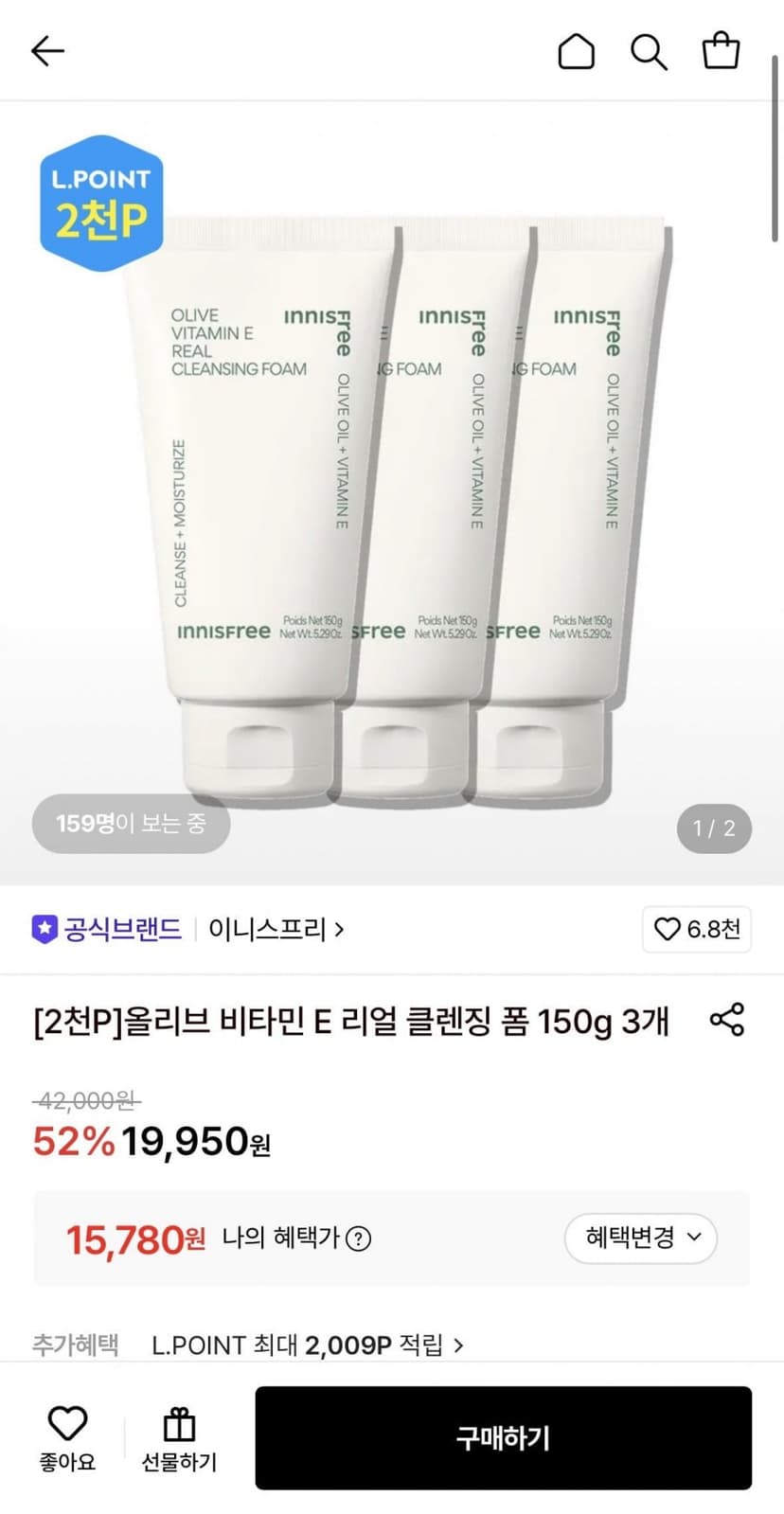Image resolution: width=784 pixels, height=1514 pixels.
Task: Tap the 구매하기 purchase button
Action: (503, 1437)
